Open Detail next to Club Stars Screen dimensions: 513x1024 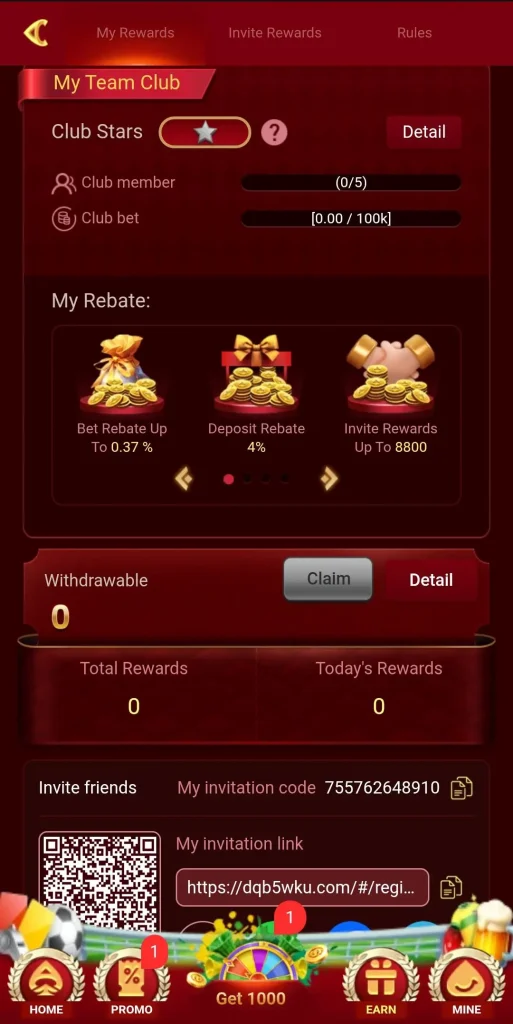click(424, 132)
